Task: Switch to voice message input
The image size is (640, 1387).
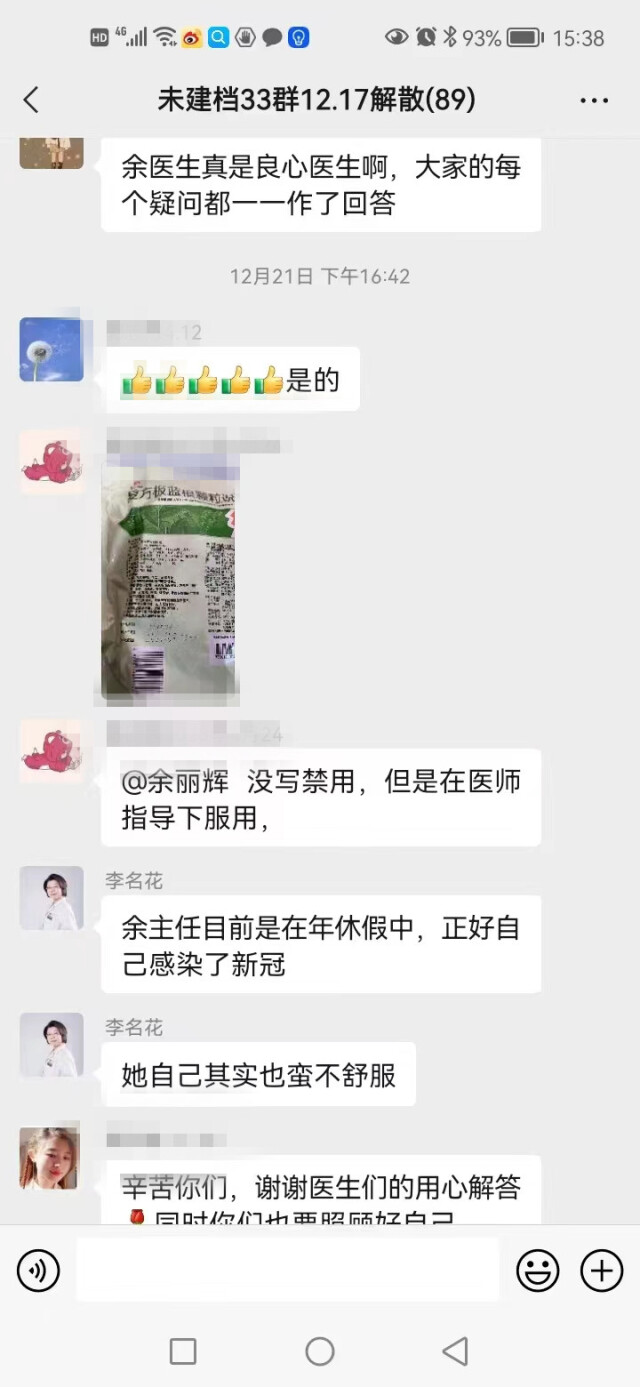Action: coord(38,1270)
